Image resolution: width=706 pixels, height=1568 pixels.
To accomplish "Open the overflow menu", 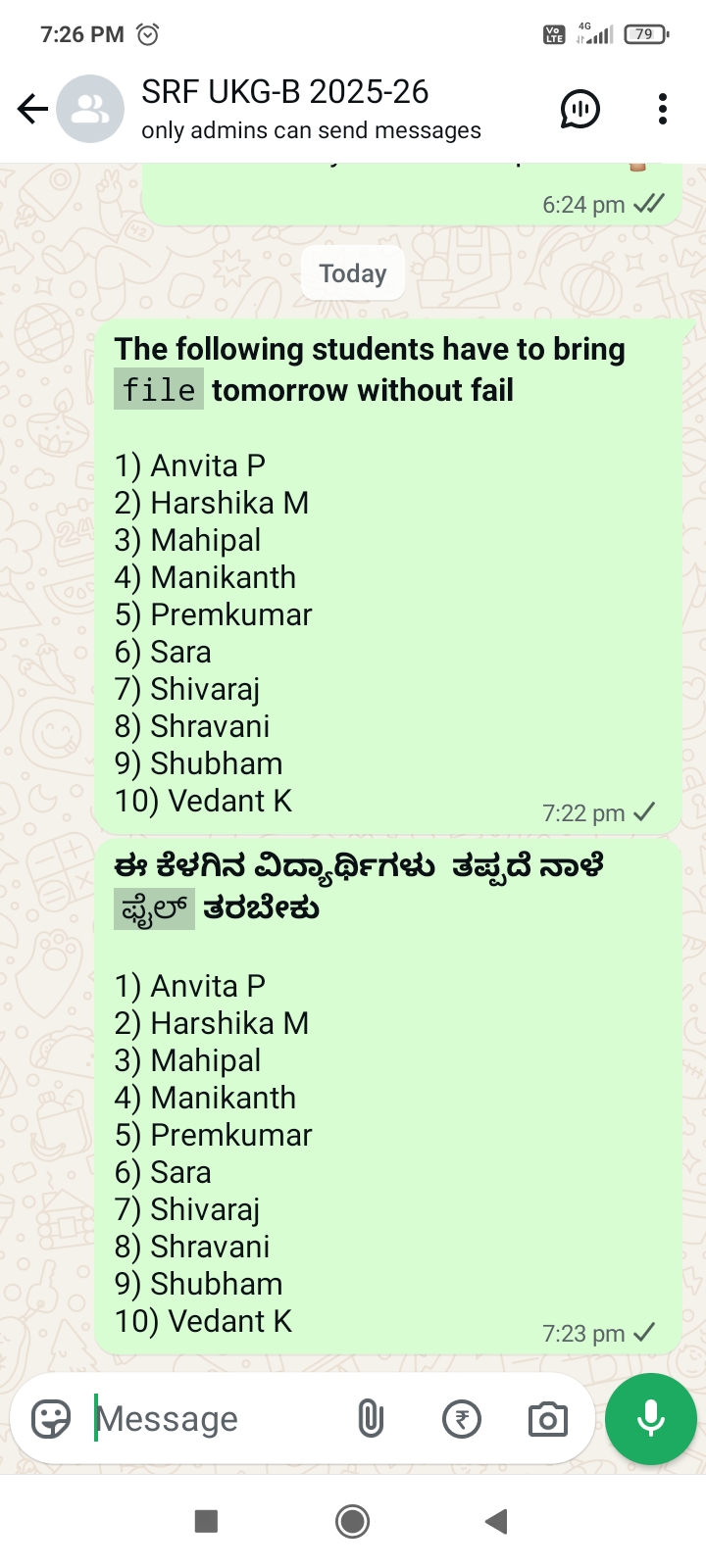I will [x=663, y=109].
